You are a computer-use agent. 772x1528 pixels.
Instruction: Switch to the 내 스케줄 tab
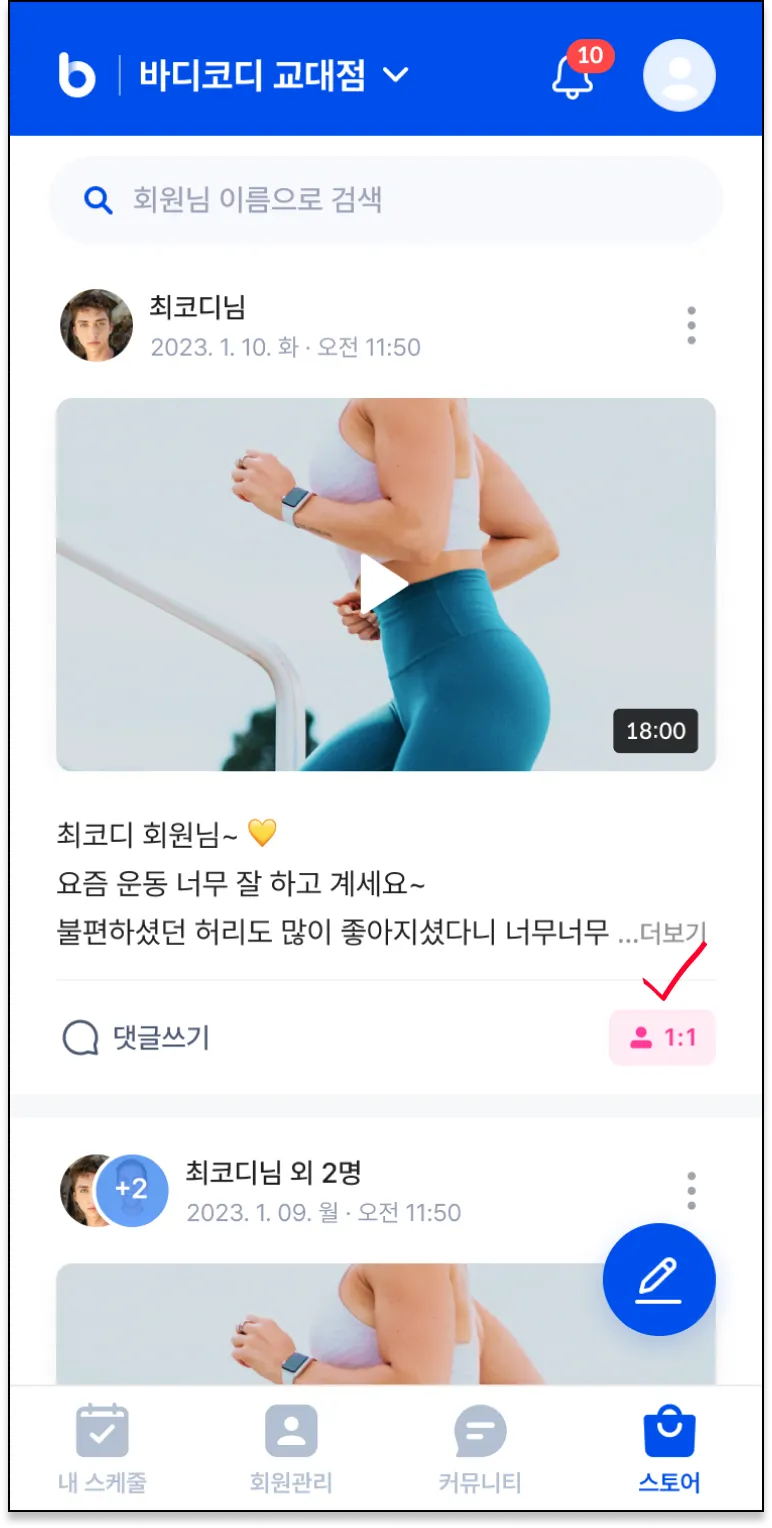pyautogui.click(x=102, y=1448)
